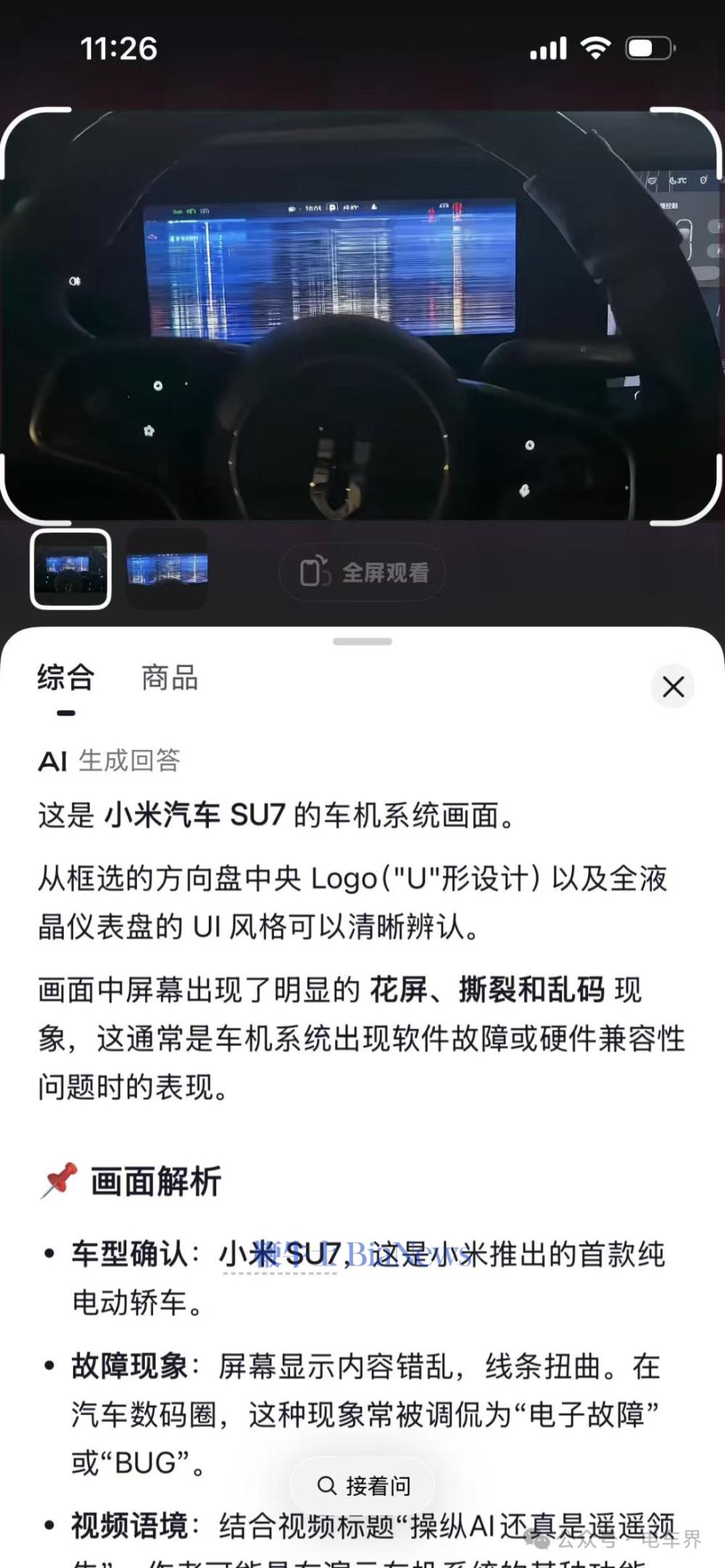Tap 全屏观看 to view fullscreen
725x1568 pixels.
pyautogui.click(x=362, y=573)
